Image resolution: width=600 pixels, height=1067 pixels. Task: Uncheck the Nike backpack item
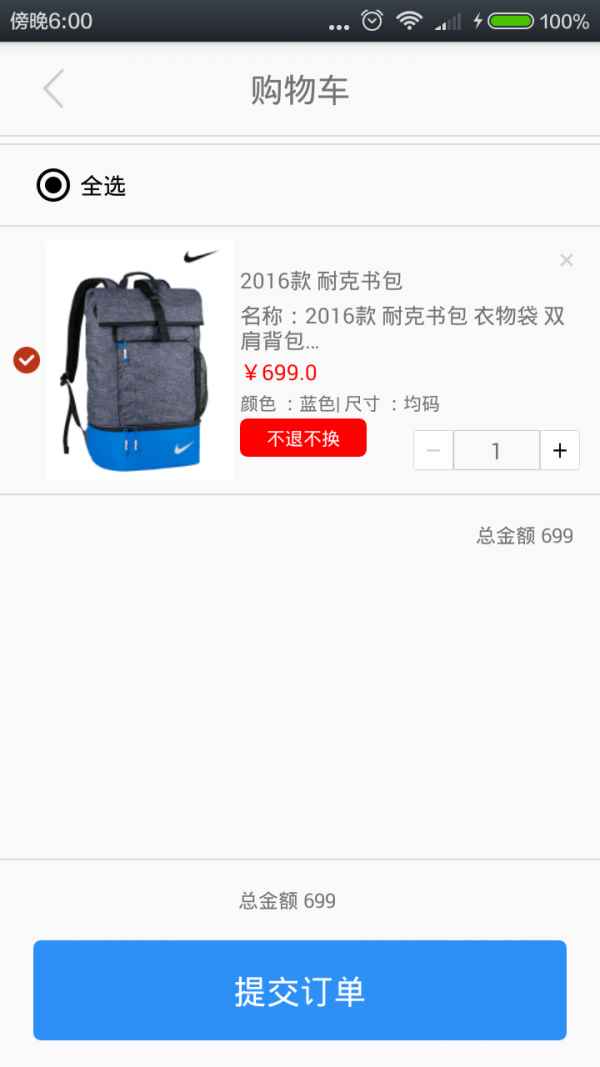[x=27, y=360]
